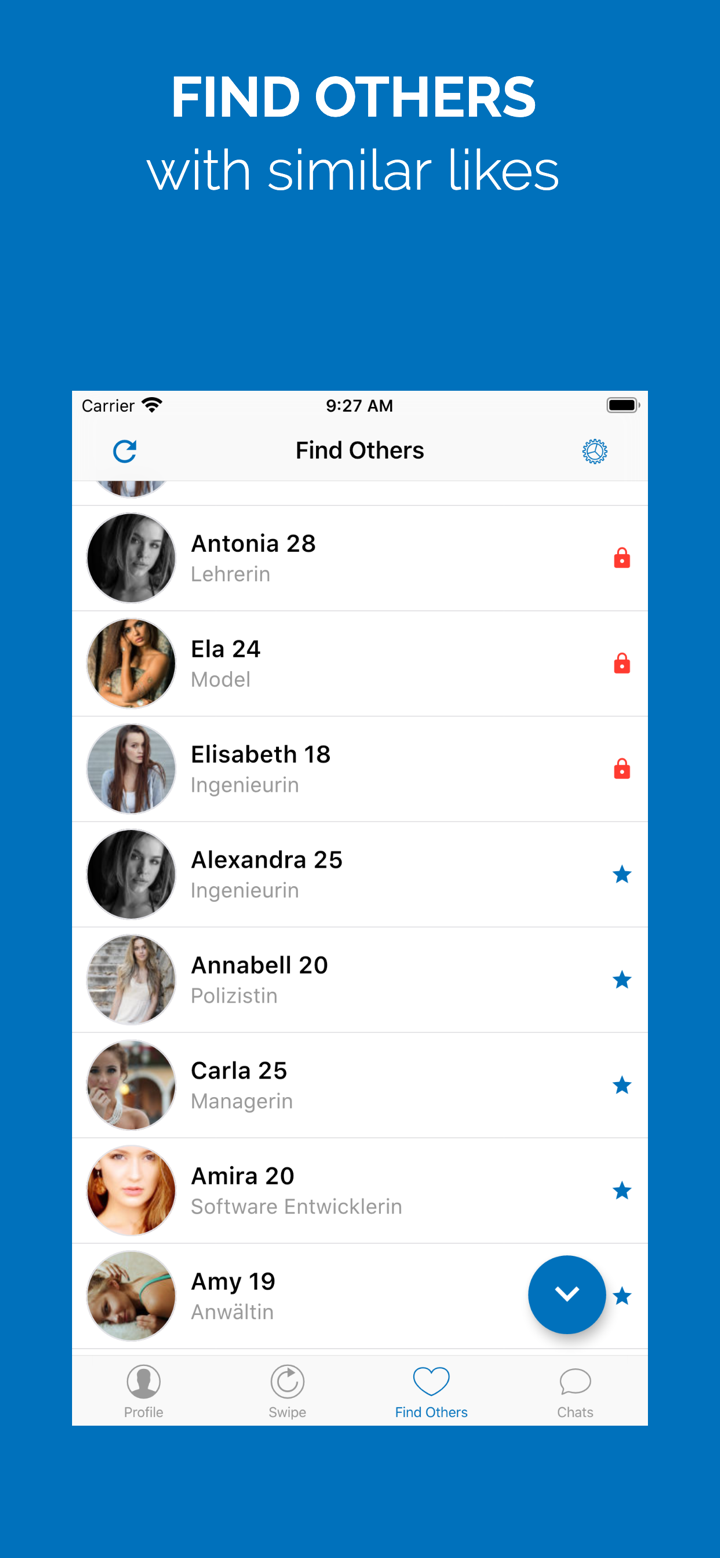Tap Annabell's profile photo thumbnail
The height and width of the screenshot is (1558, 720).
(131, 979)
